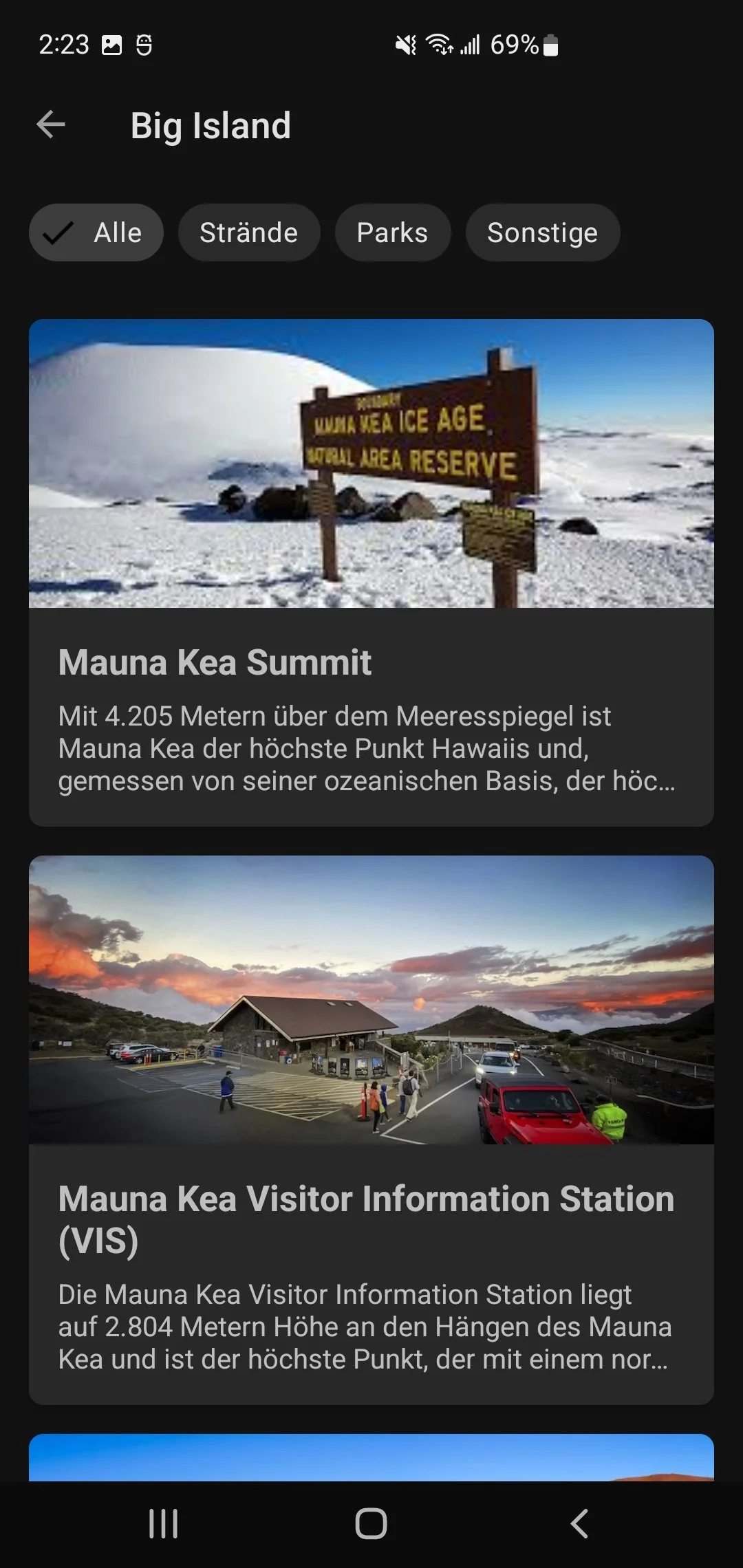Screen dimensions: 743x1568
Task: Tap the system home button
Action: [371, 1523]
